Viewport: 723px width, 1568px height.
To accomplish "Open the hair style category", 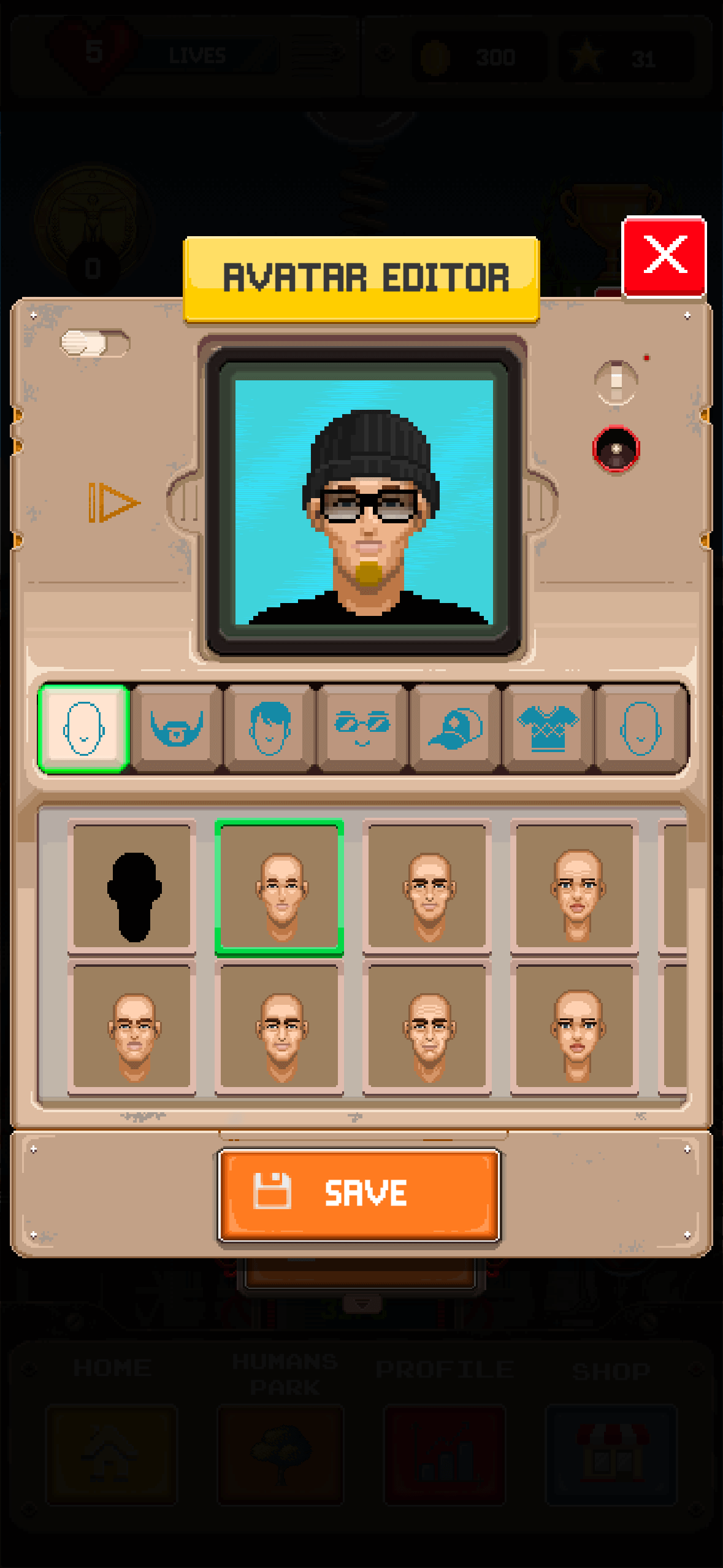I will coord(268,730).
